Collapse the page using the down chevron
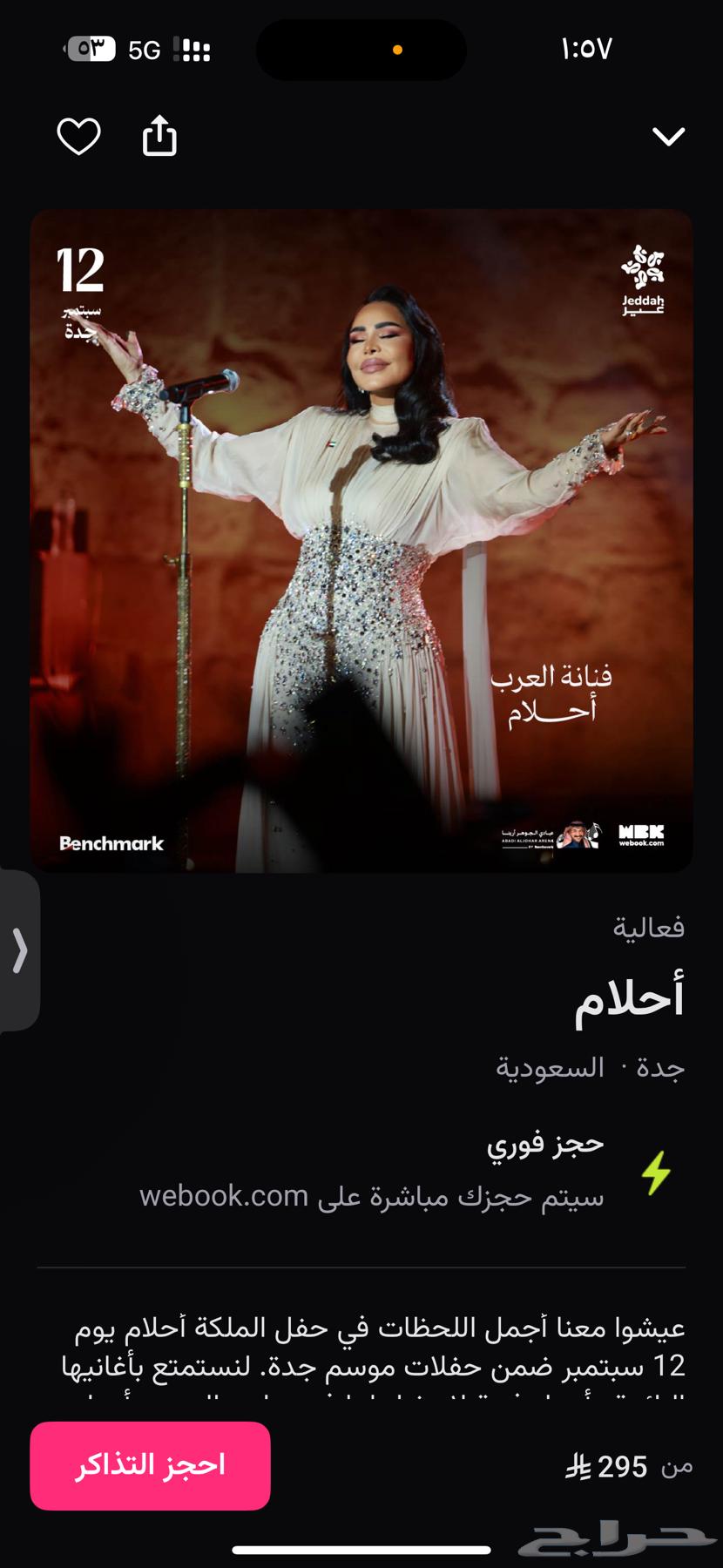This screenshot has height=1568, width=723. 668,137
